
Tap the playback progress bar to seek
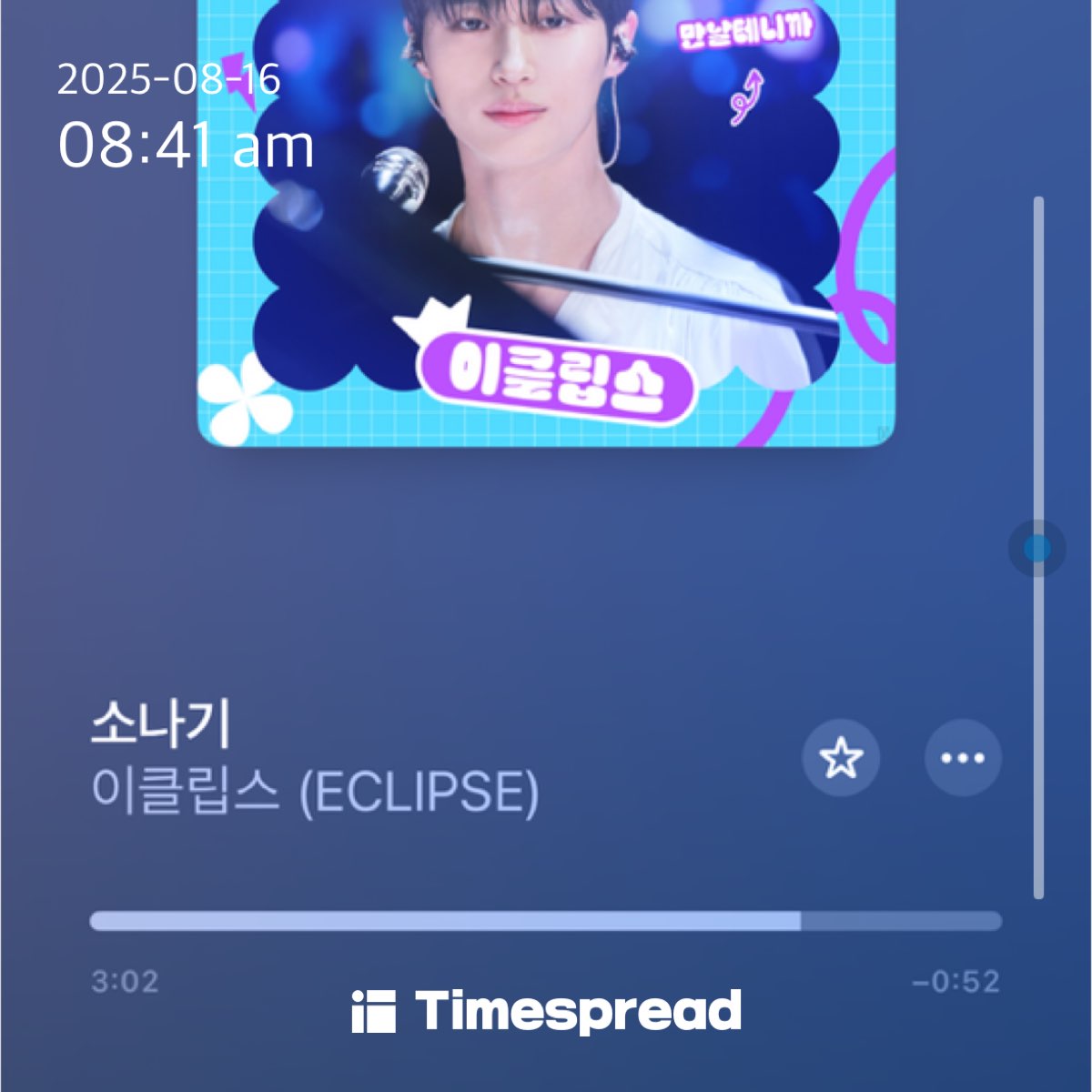click(546, 921)
